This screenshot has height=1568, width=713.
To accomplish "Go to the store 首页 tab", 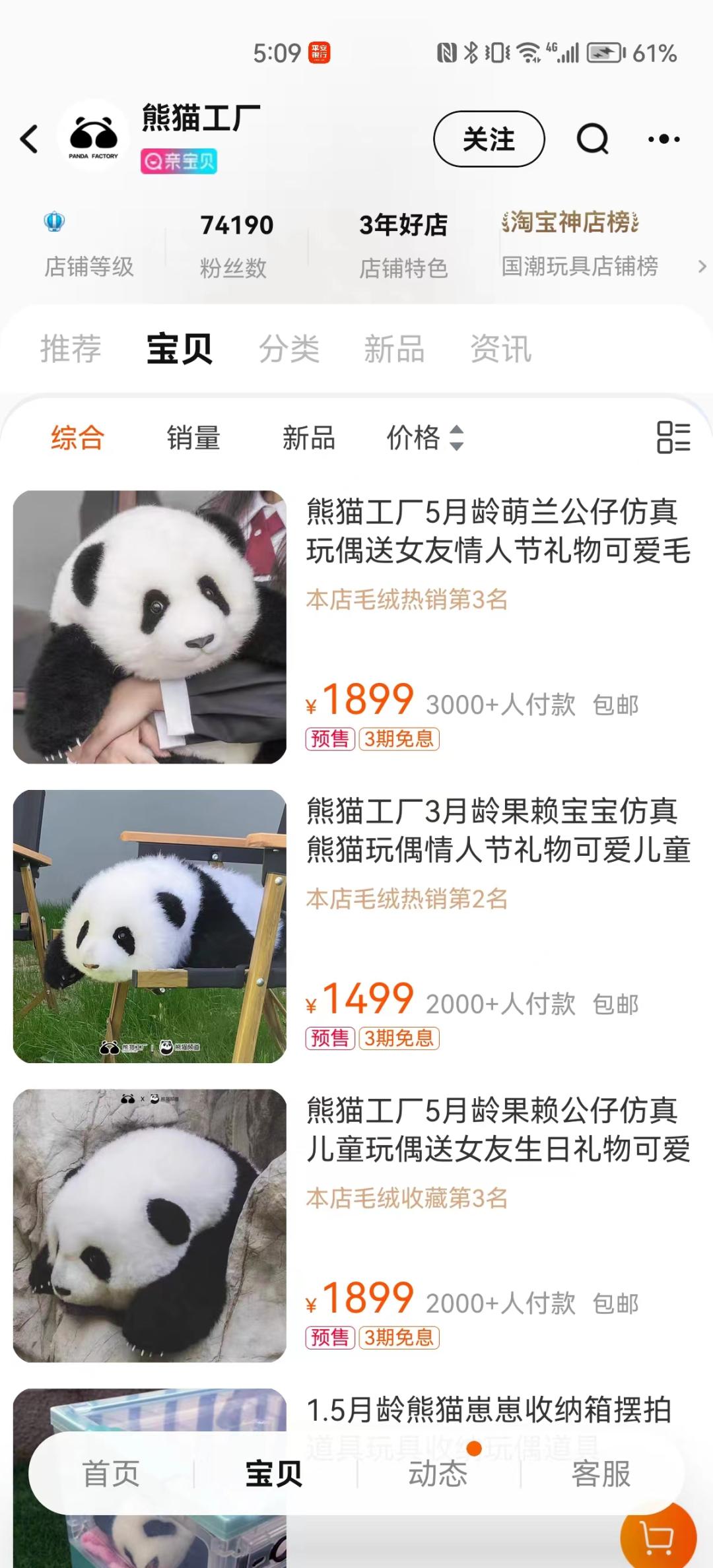I will pos(110,1474).
